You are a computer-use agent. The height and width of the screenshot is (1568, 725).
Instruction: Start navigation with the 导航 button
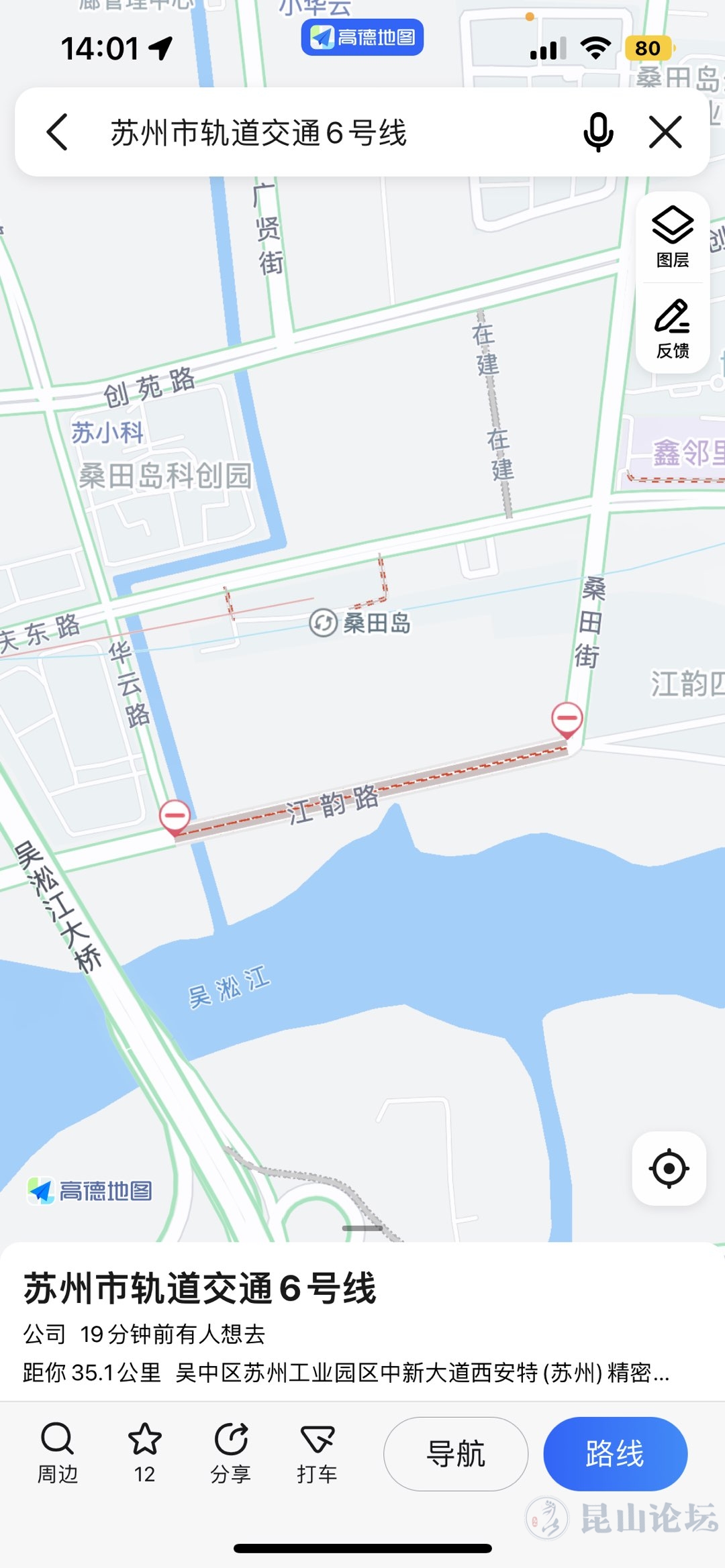point(455,1453)
